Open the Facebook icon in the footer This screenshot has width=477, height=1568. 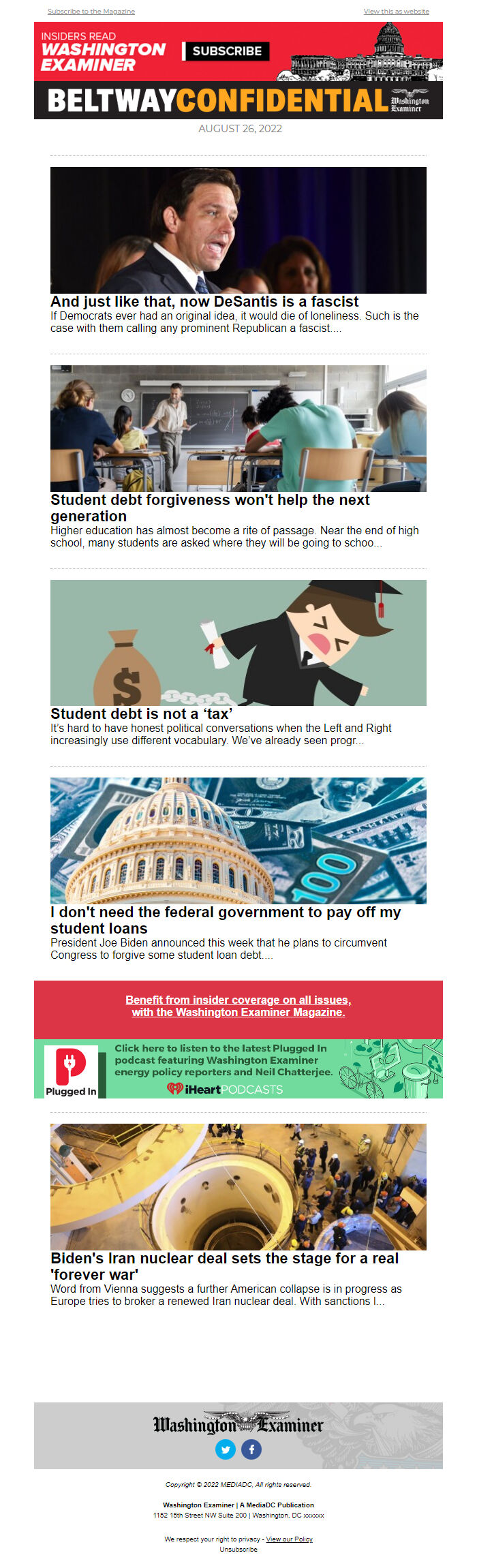tap(251, 1449)
